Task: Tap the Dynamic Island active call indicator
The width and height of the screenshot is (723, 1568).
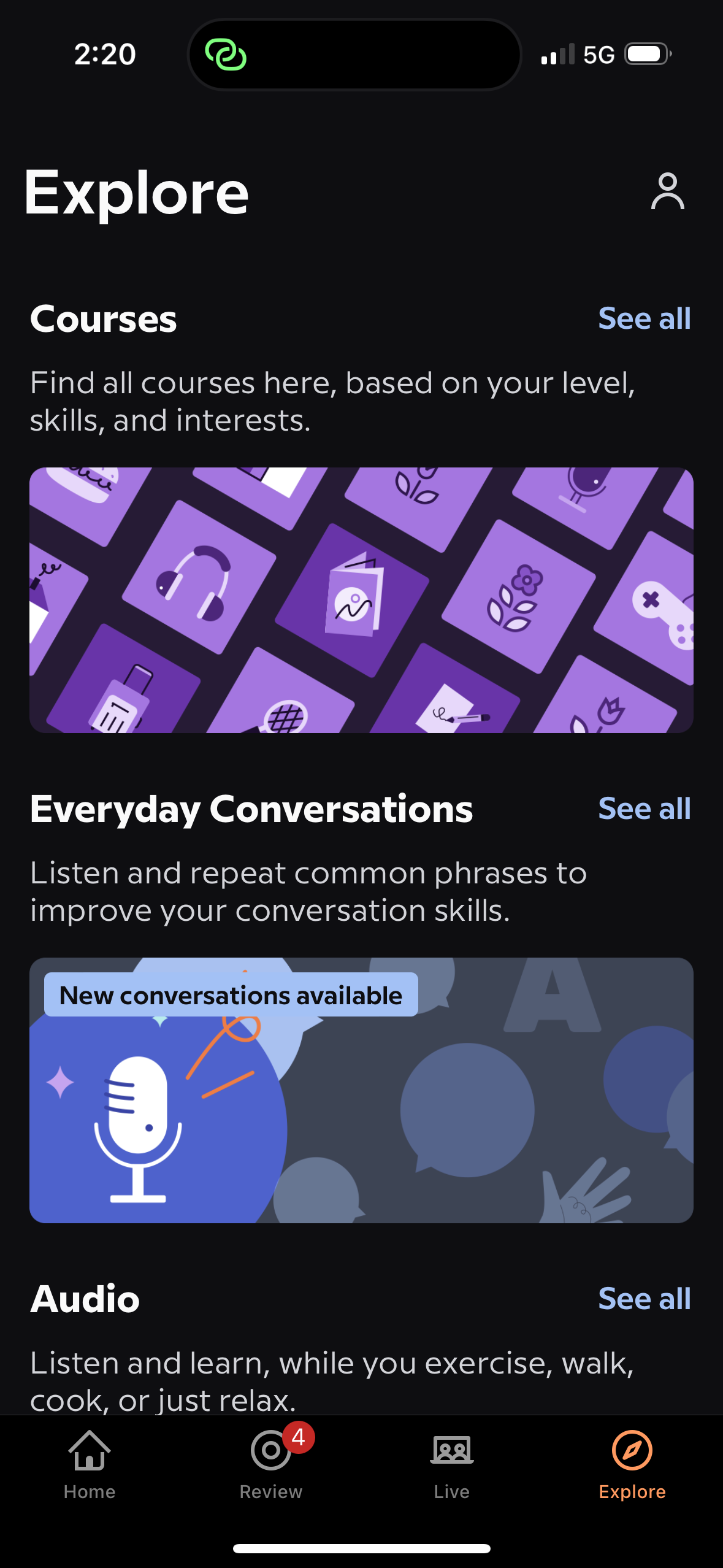Action: point(226,55)
